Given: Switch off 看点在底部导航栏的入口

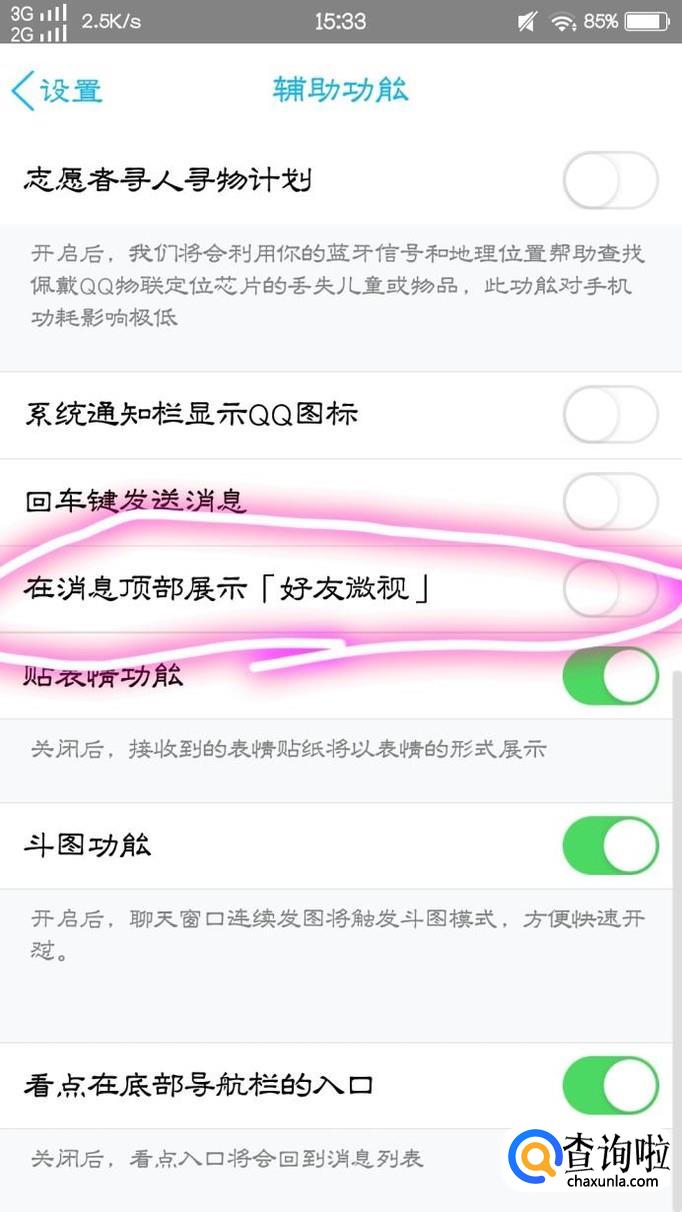Looking at the screenshot, I should click(611, 1085).
